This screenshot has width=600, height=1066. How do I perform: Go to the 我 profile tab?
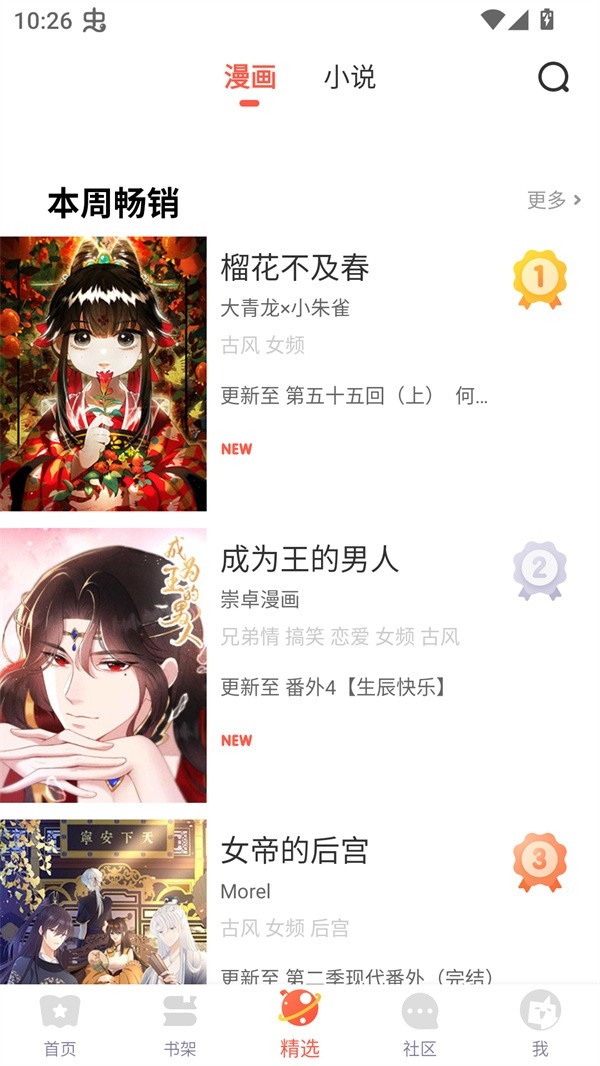coord(540,1025)
